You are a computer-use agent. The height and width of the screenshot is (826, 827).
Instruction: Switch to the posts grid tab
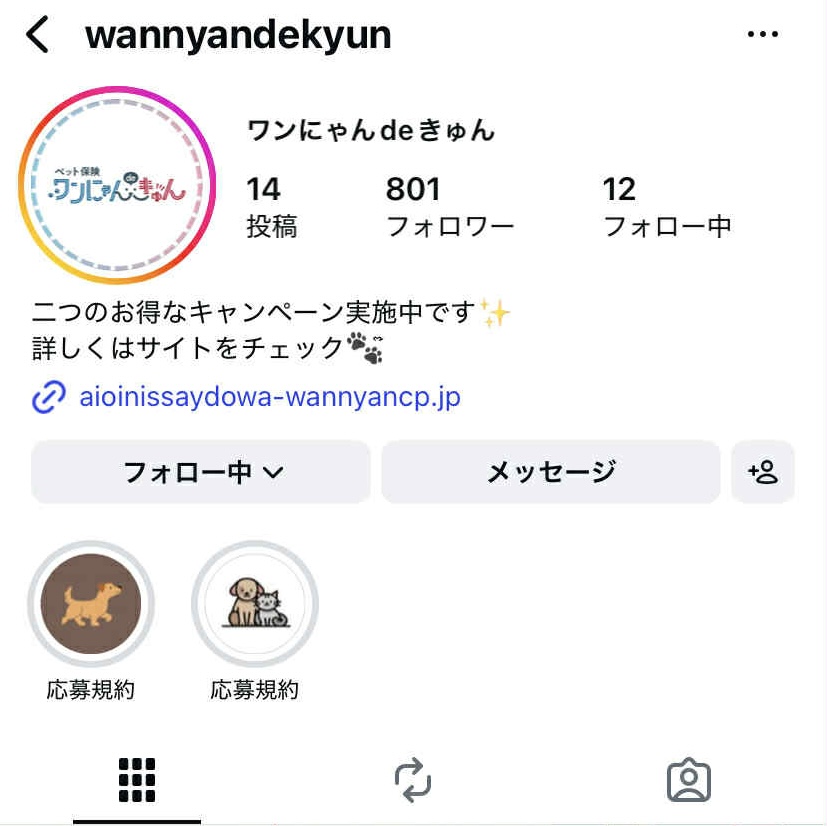pos(137,780)
